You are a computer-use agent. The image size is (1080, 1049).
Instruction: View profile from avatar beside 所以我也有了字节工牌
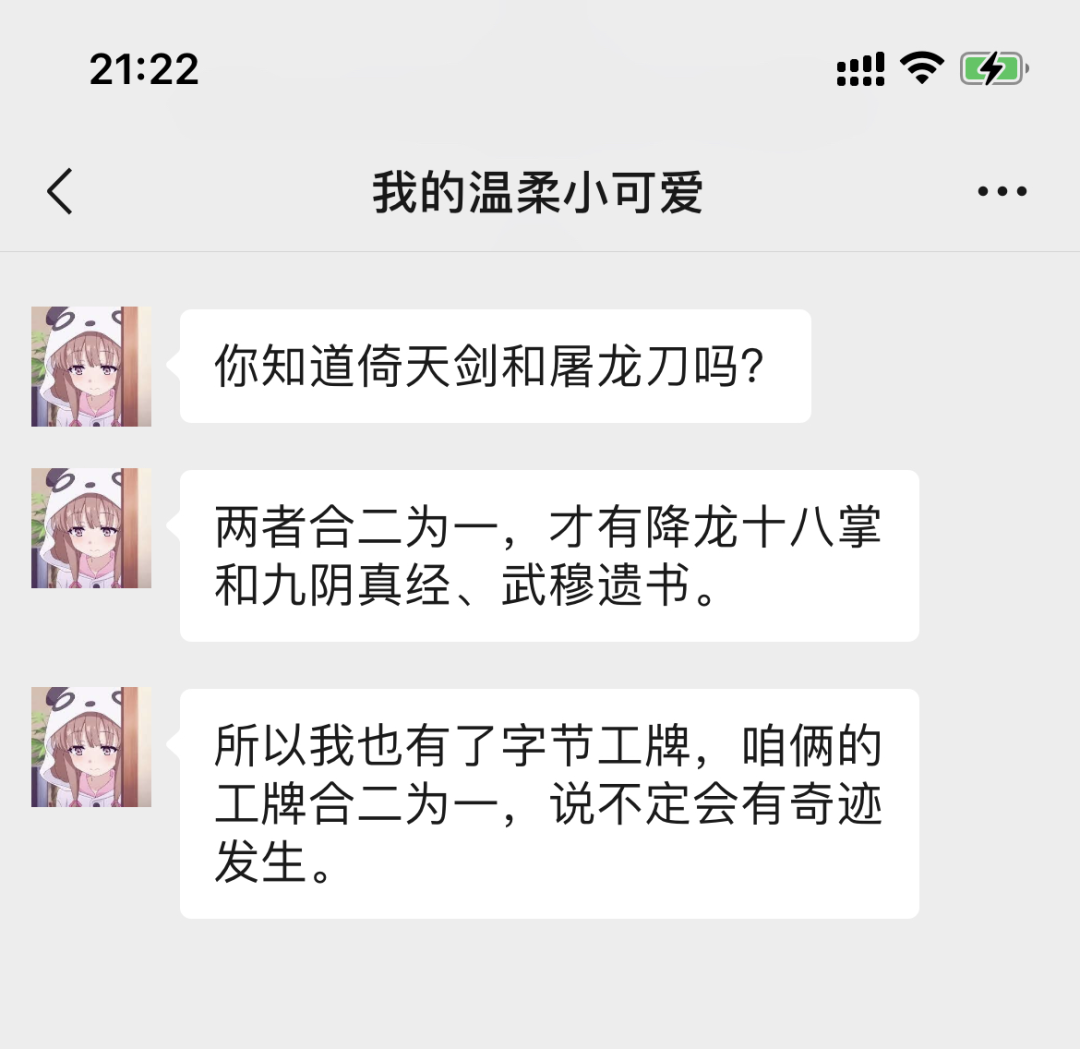91,746
